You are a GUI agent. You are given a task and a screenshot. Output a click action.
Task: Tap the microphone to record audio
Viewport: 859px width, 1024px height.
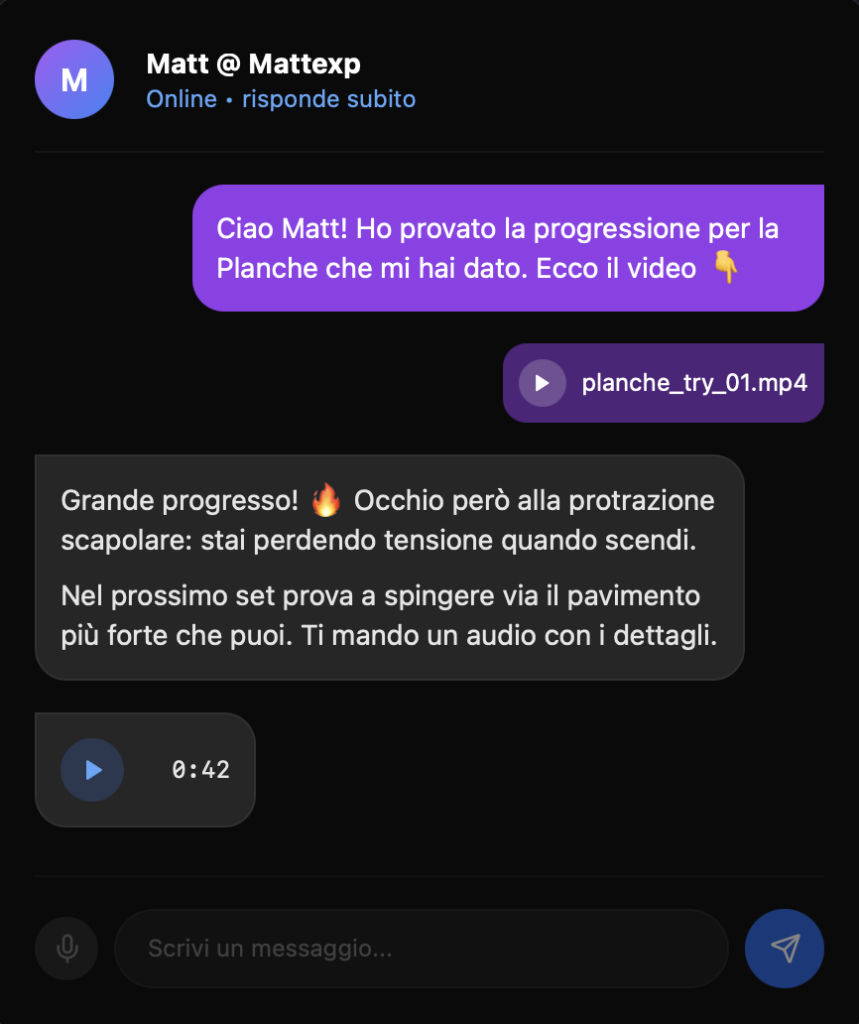[x=67, y=948]
